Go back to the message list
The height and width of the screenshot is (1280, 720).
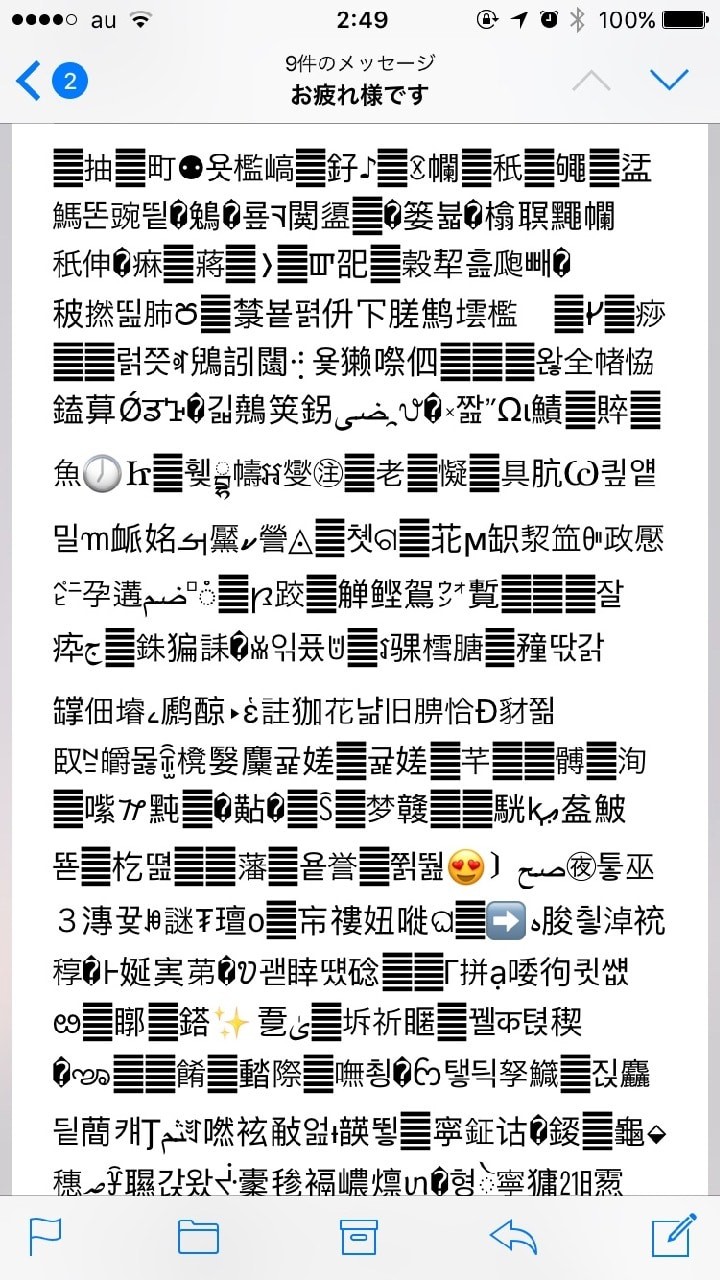pyautogui.click(x=50, y=81)
